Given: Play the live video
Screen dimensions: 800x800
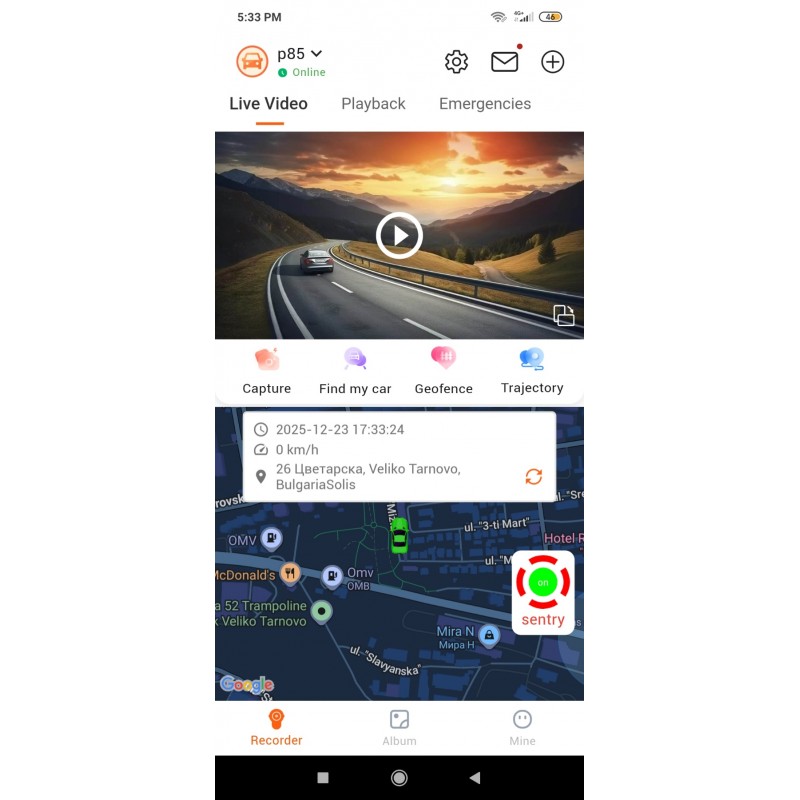Looking at the screenshot, I should coord(399,236).
